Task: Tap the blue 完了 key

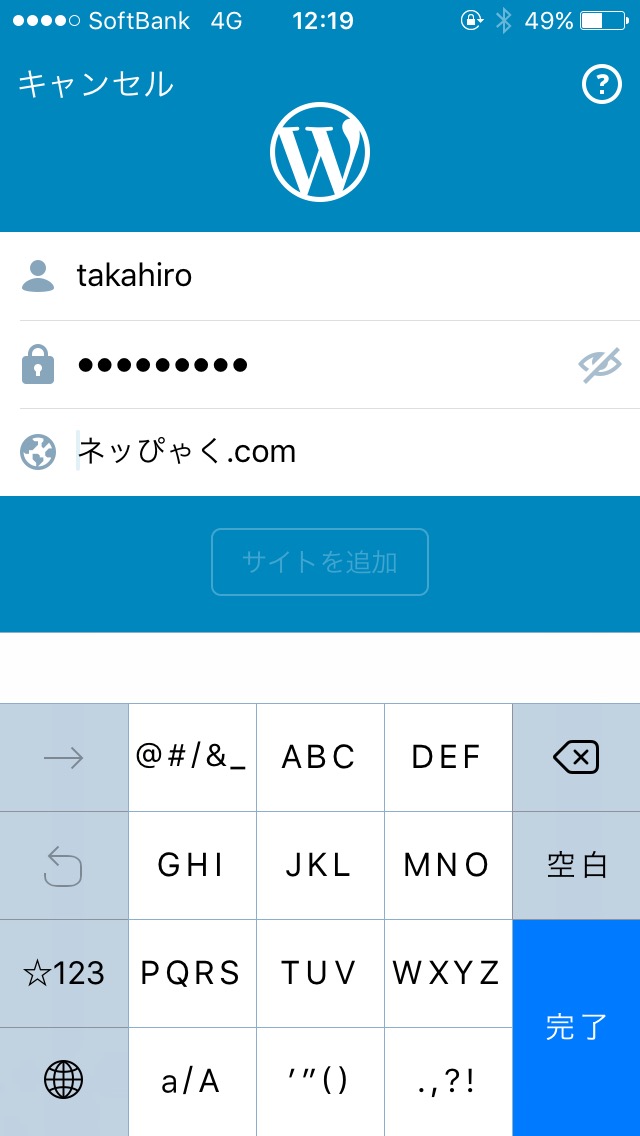Action: [576, 1027]
